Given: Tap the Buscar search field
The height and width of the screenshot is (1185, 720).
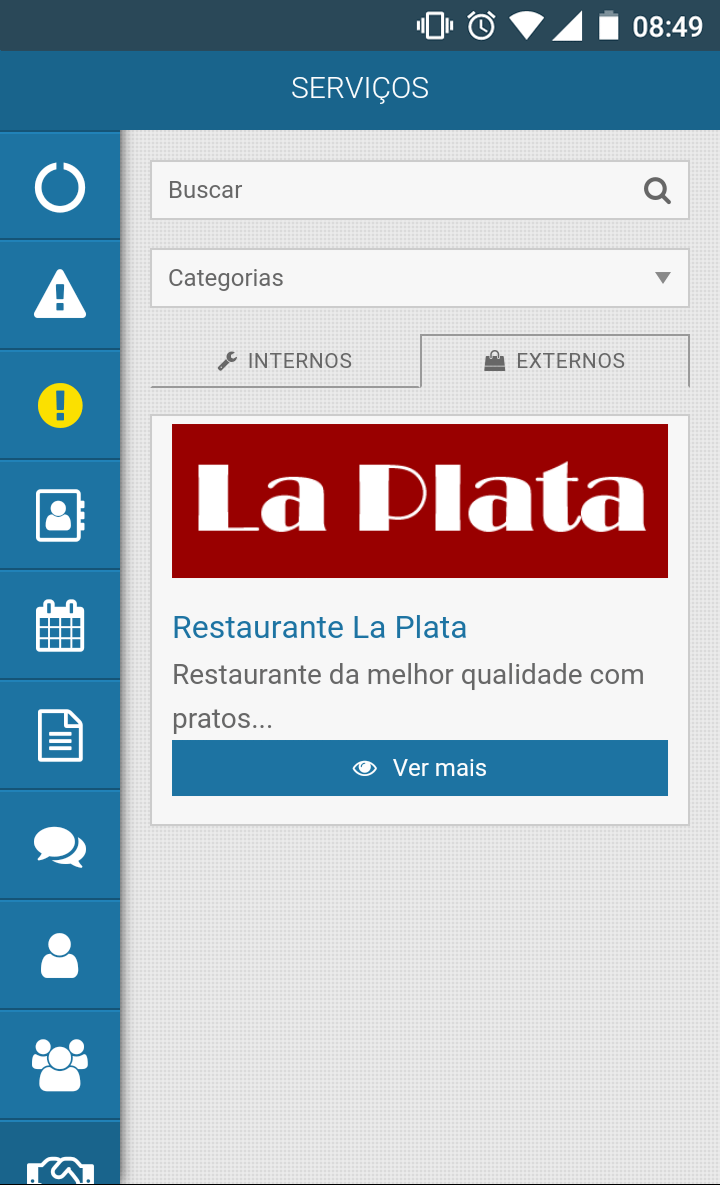Looking at the screenshot, I should [419, 190].
